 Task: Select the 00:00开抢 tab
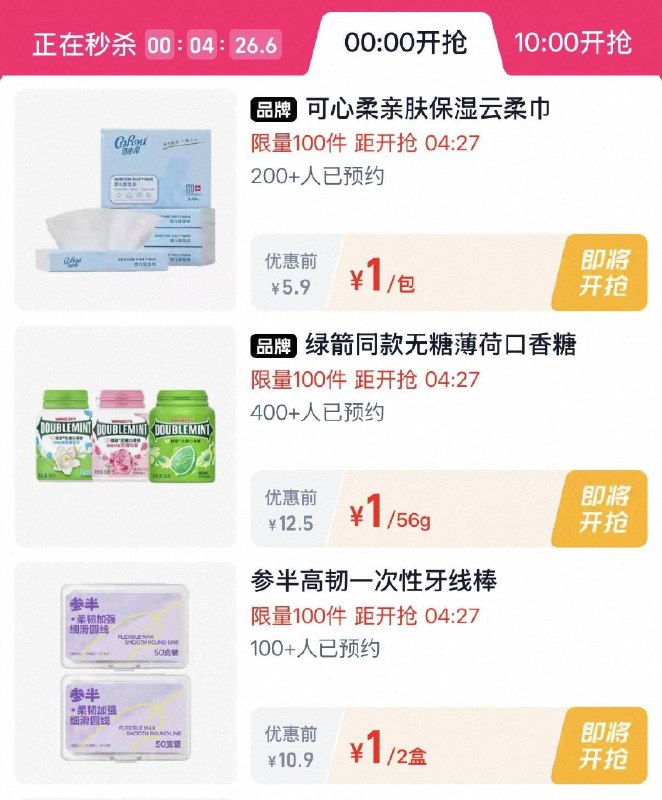tap(405, 42)
